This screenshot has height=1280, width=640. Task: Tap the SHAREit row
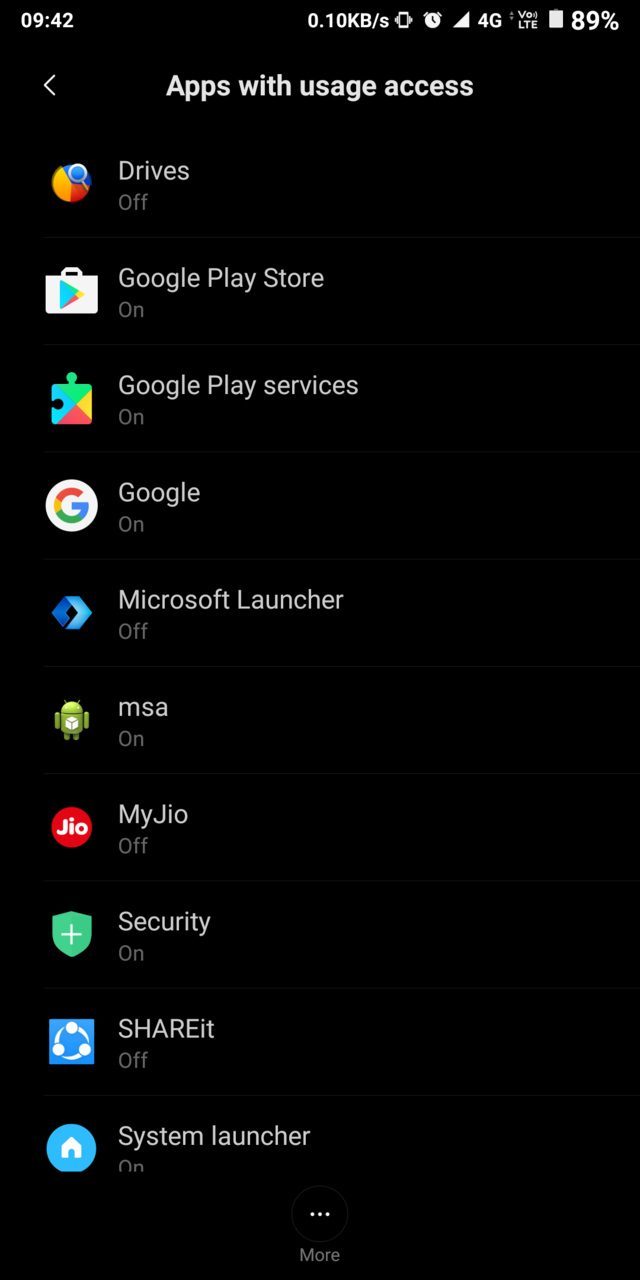320,1042
